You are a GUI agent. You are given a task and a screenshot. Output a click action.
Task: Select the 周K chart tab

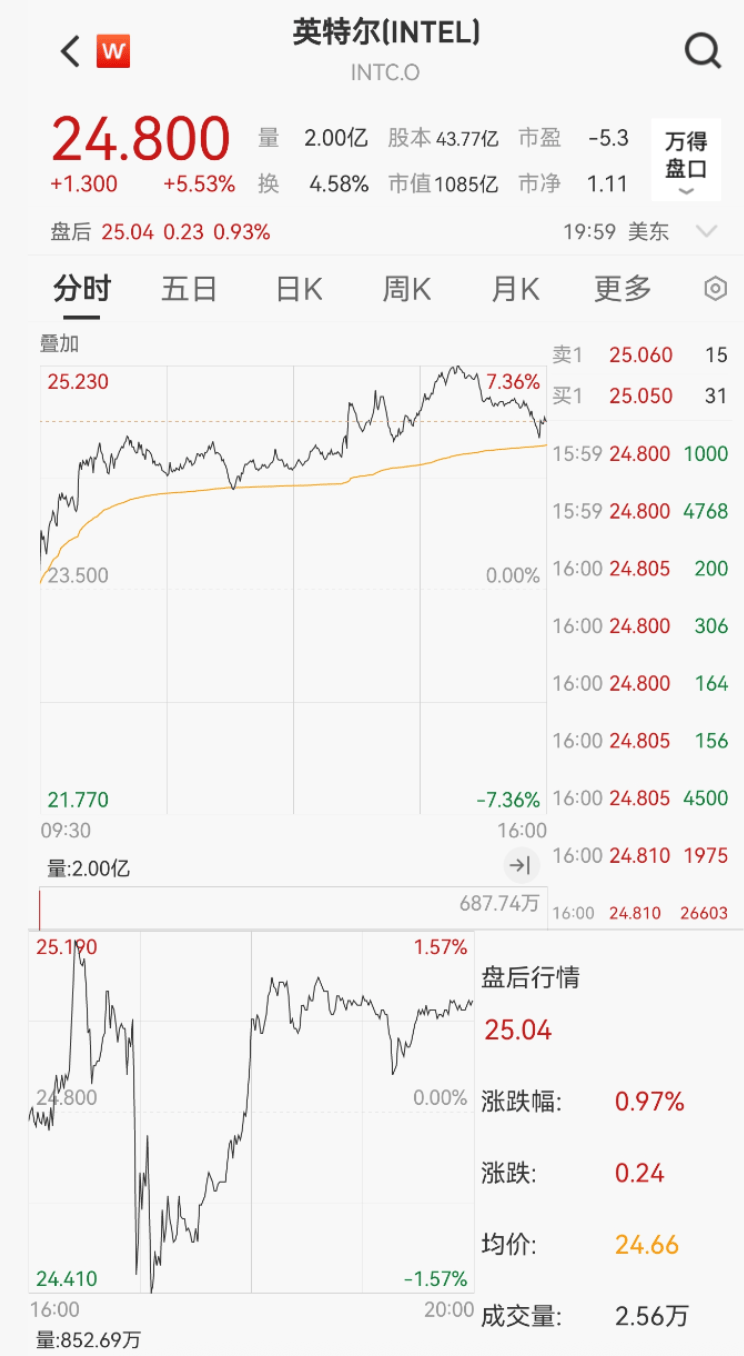(406, 289)
